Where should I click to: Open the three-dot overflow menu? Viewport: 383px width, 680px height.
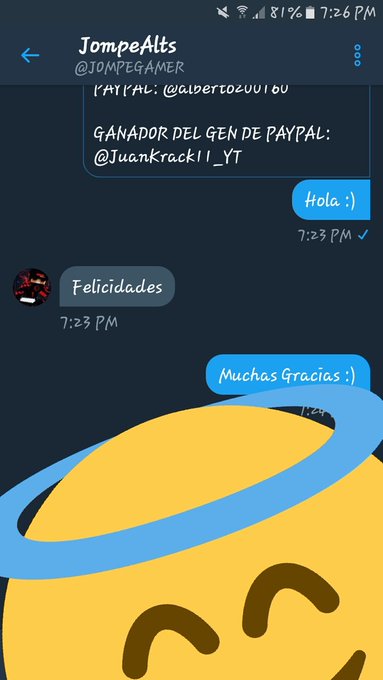357,55
